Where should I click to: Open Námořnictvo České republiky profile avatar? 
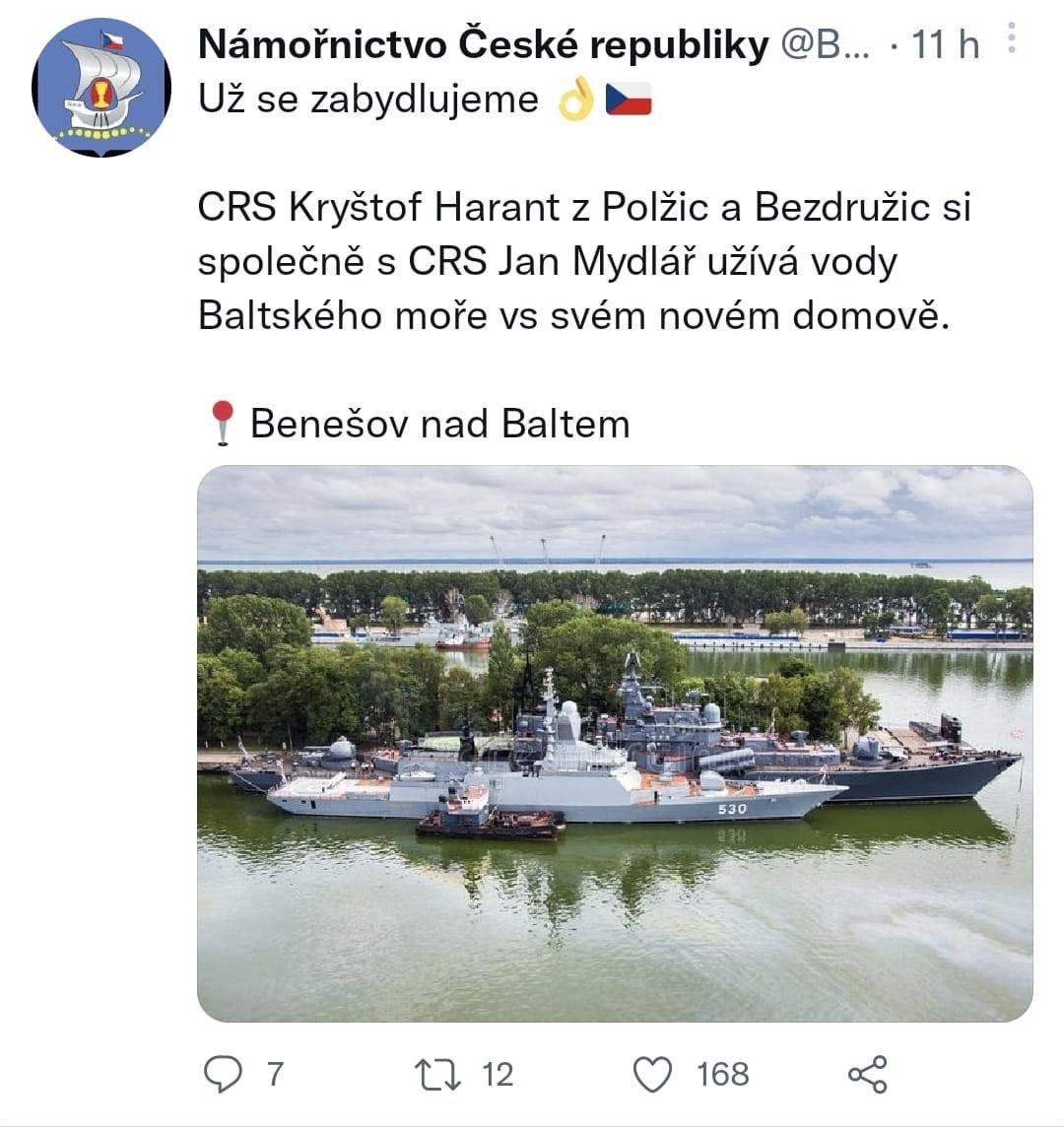pyautogui.click(x=101, y=88)
